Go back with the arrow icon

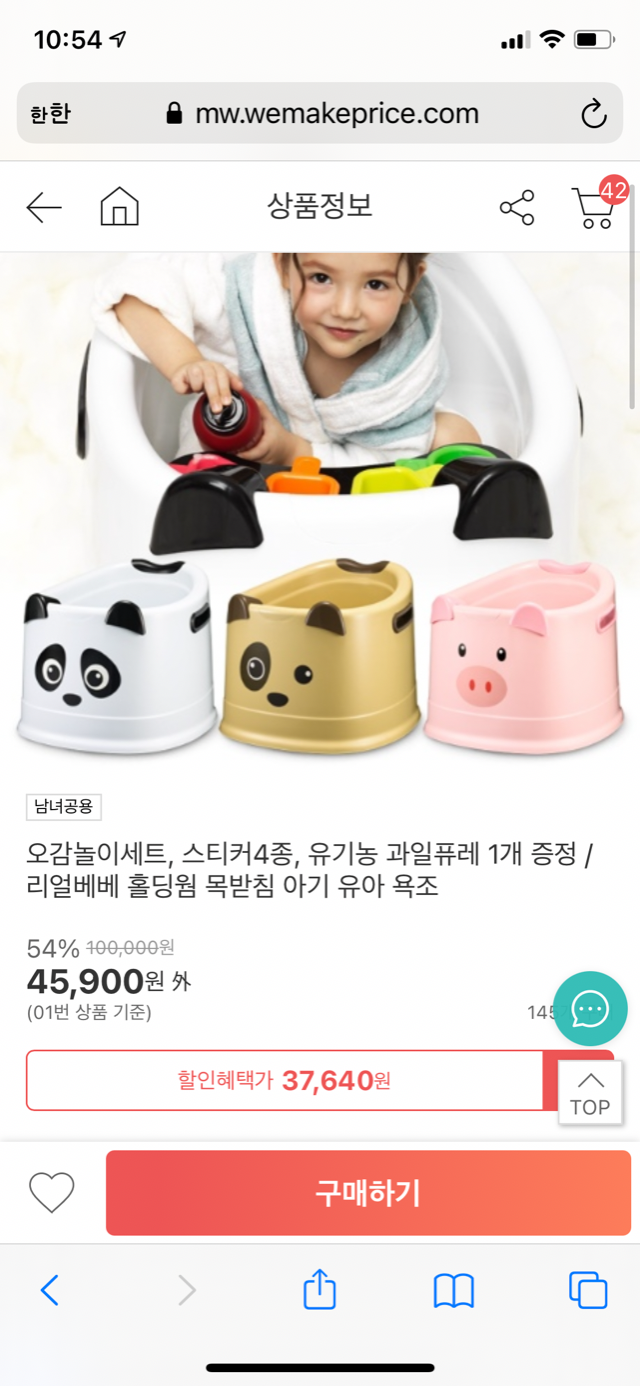coord(44,208)
